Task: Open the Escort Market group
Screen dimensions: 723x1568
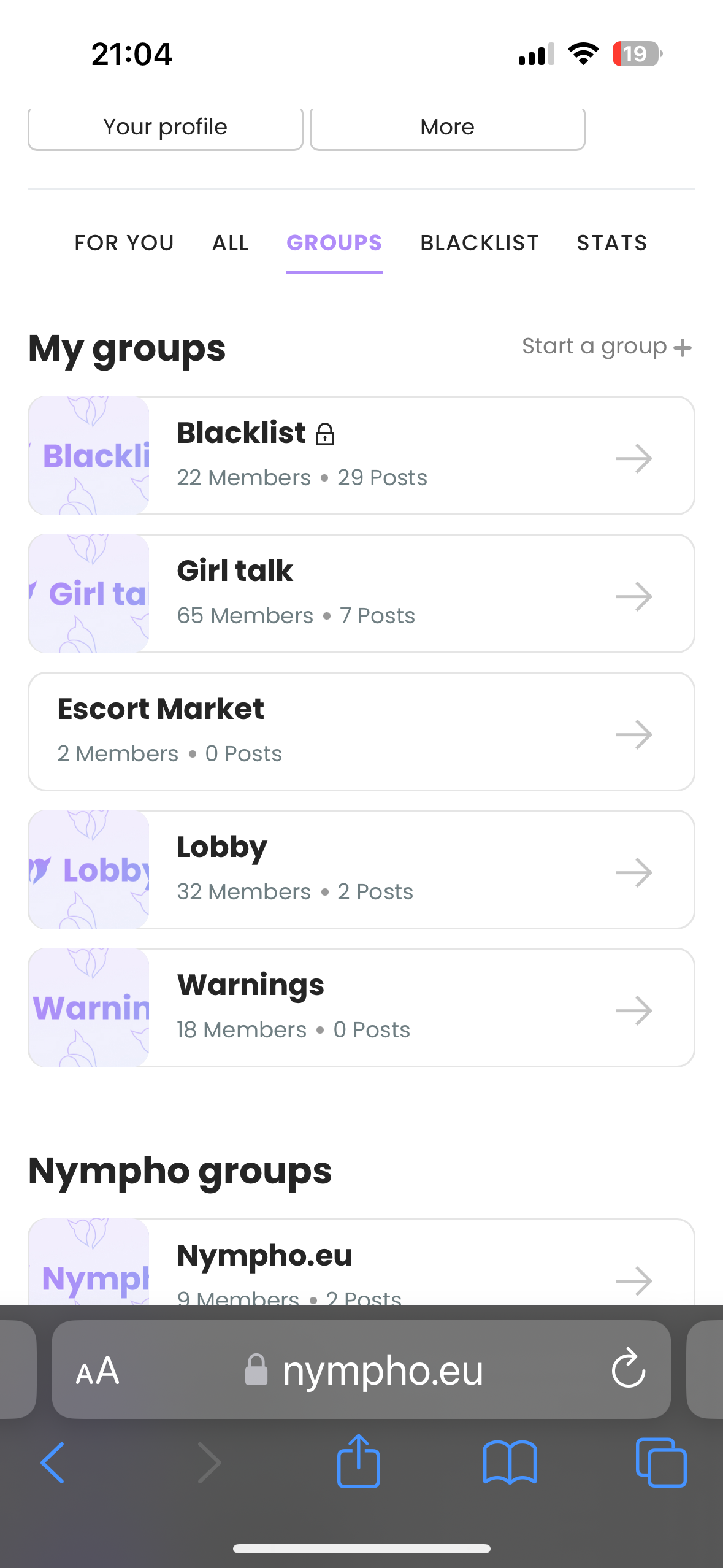Action: pos(361,731)
